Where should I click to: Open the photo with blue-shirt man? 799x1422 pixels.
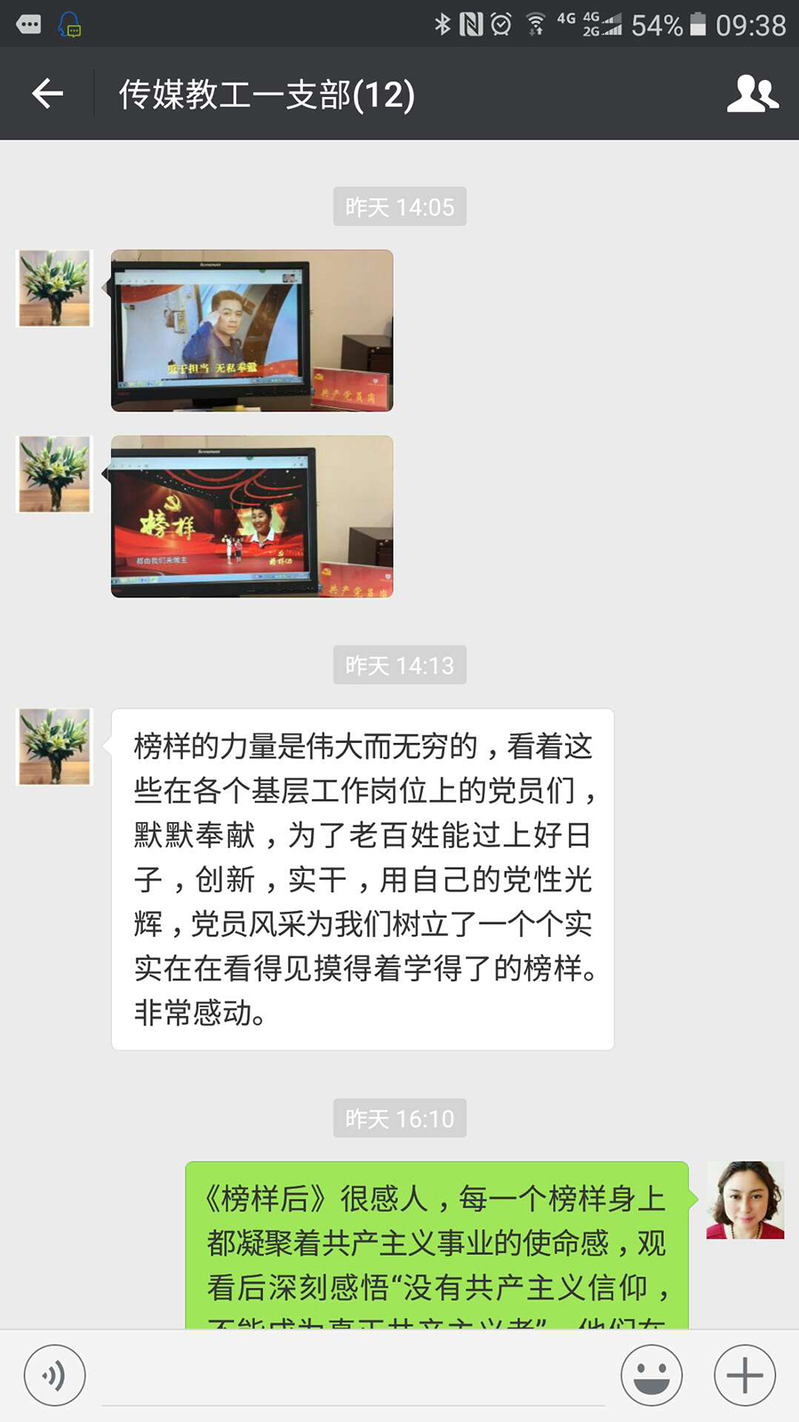tap(252, 331)
